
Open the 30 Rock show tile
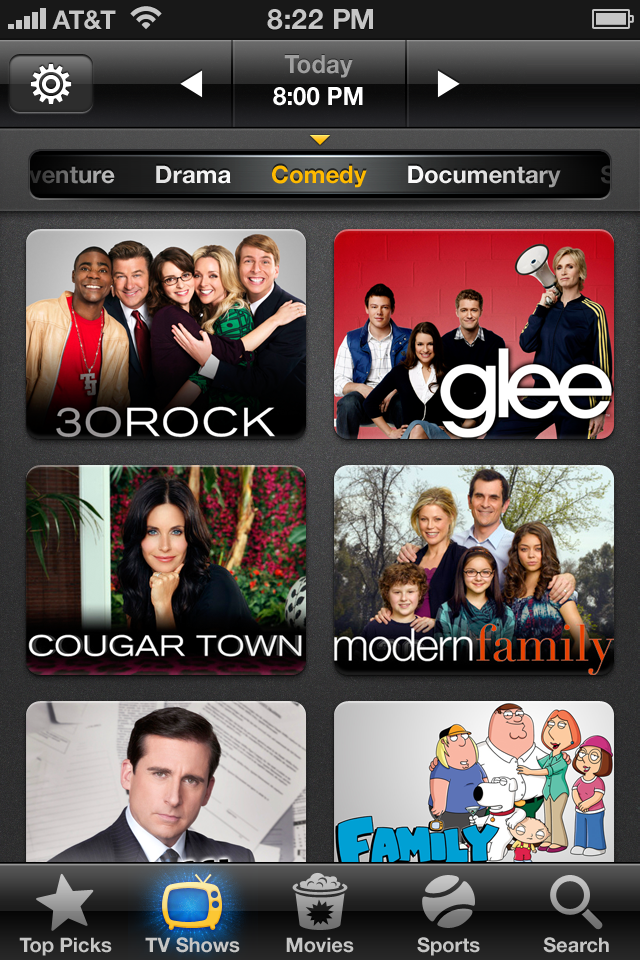166,334
